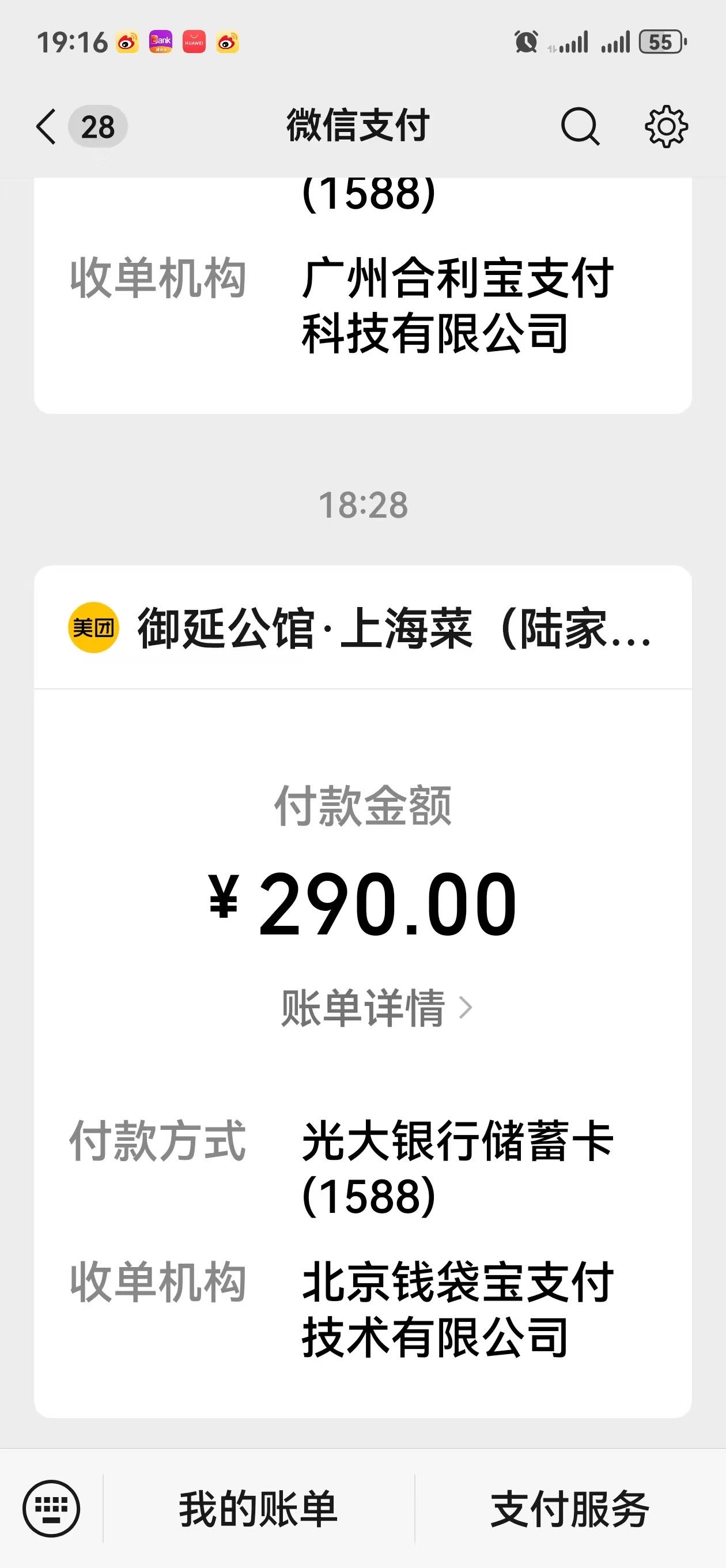726x1568 pixels.
Task: Open 我的账单 menu
Action: coord(258,1509)
